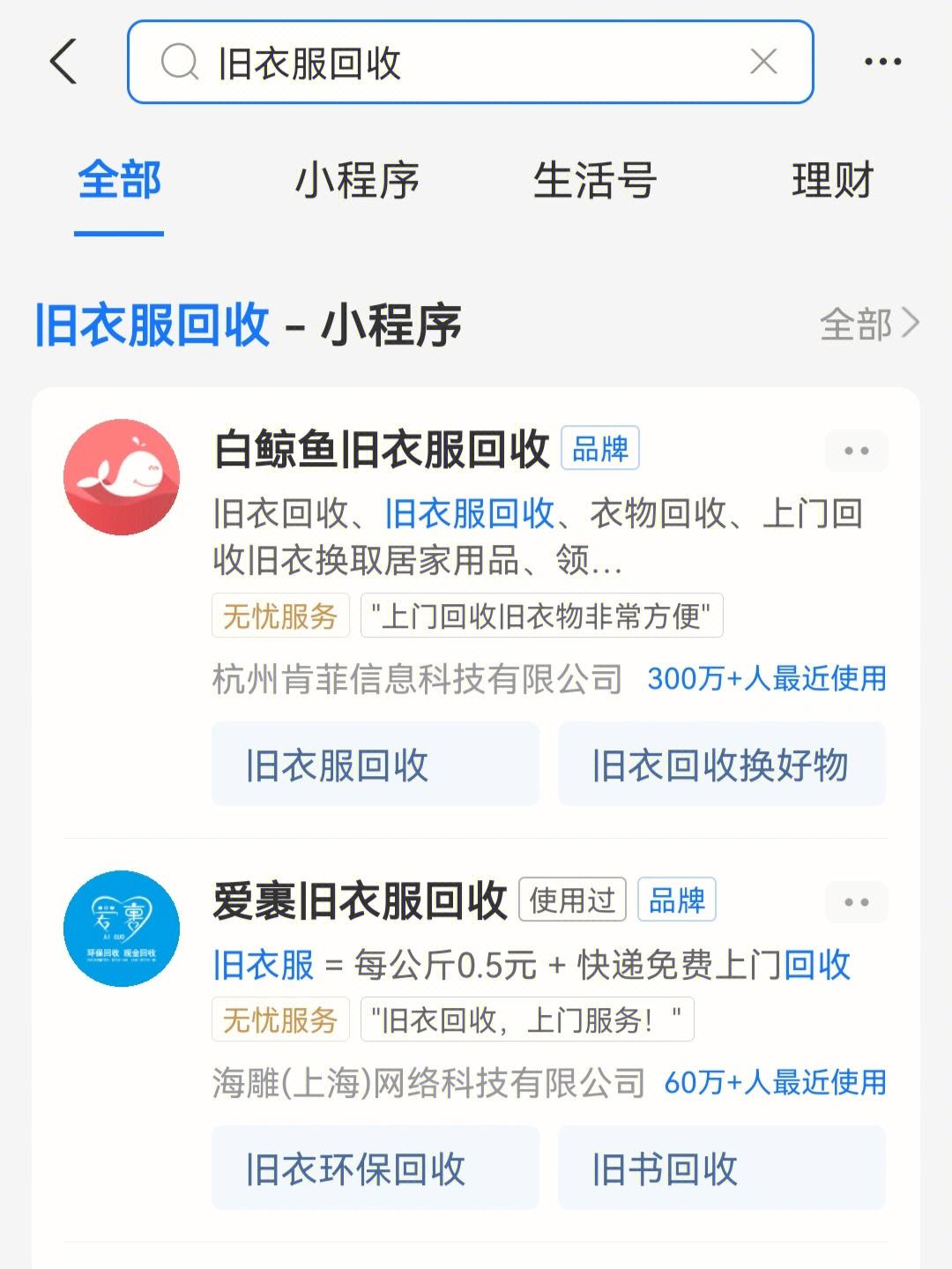Go back using the back arrow
Viewport: 952px width, 1269px height.
coord(64,62)
